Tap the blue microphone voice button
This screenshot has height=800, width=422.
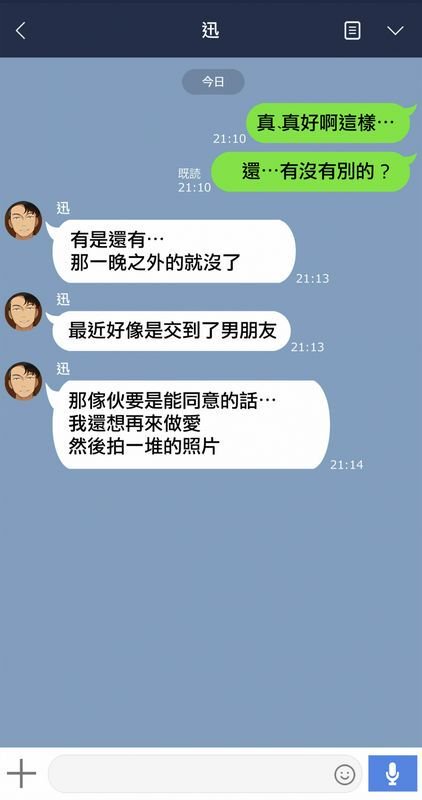click(x=392, y=773)
